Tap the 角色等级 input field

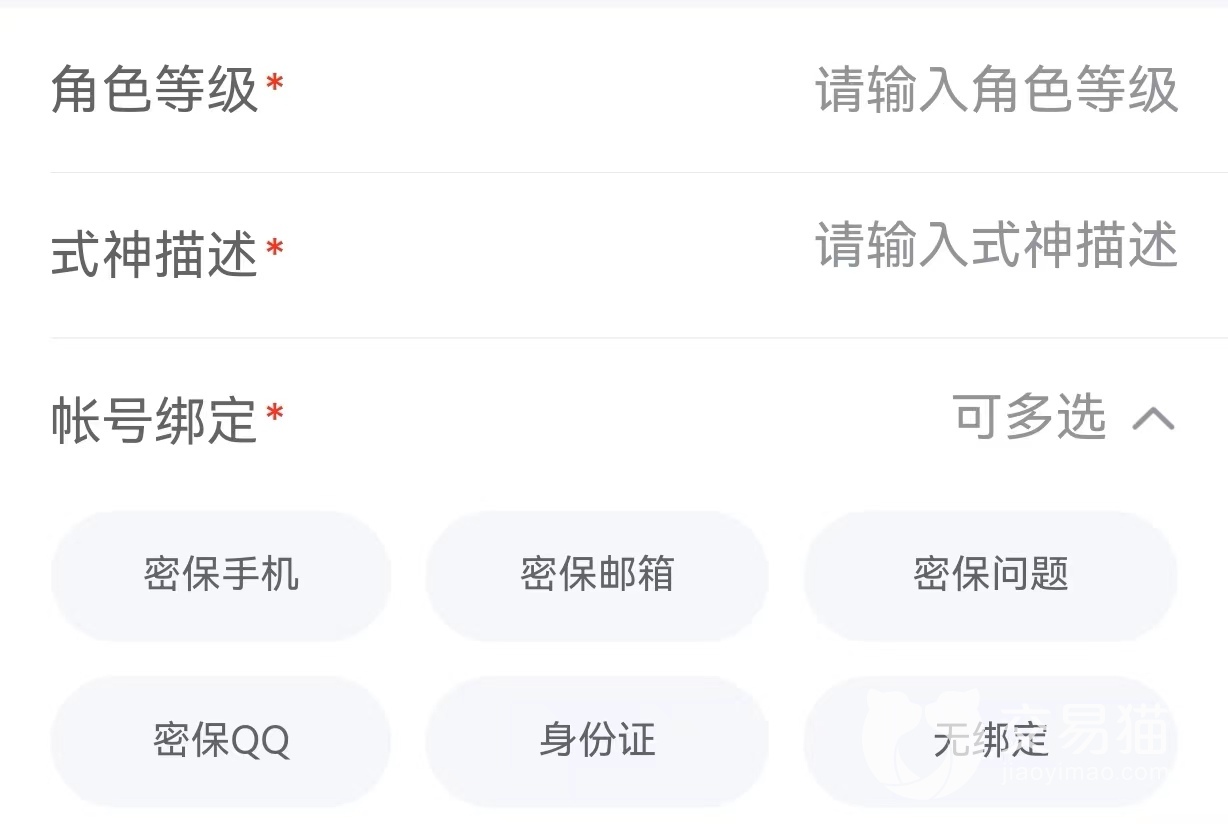(995, 91)
